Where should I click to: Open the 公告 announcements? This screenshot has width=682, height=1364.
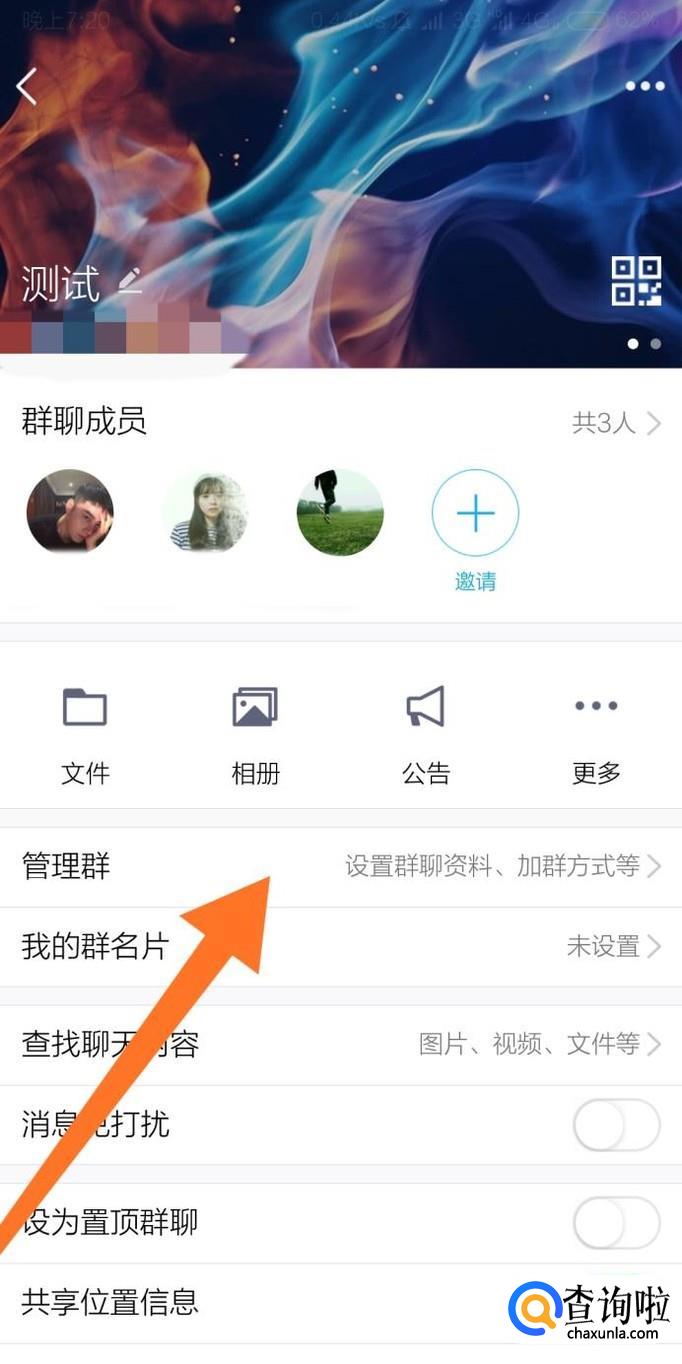(426, 735)
